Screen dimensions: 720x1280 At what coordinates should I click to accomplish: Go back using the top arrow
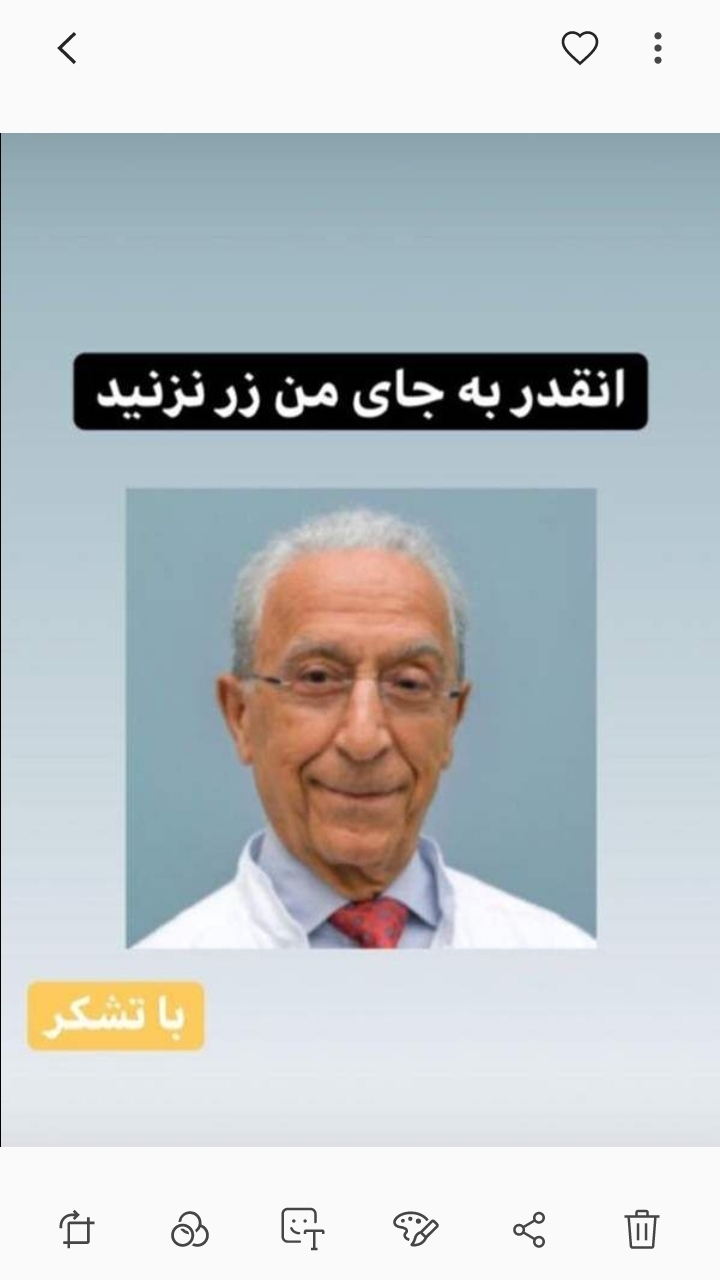(x=67, y=48)
